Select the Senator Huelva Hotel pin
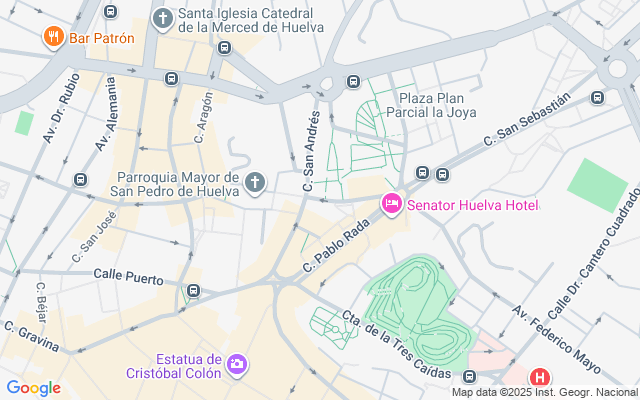The image size is (640, 400). coord(392,204)
